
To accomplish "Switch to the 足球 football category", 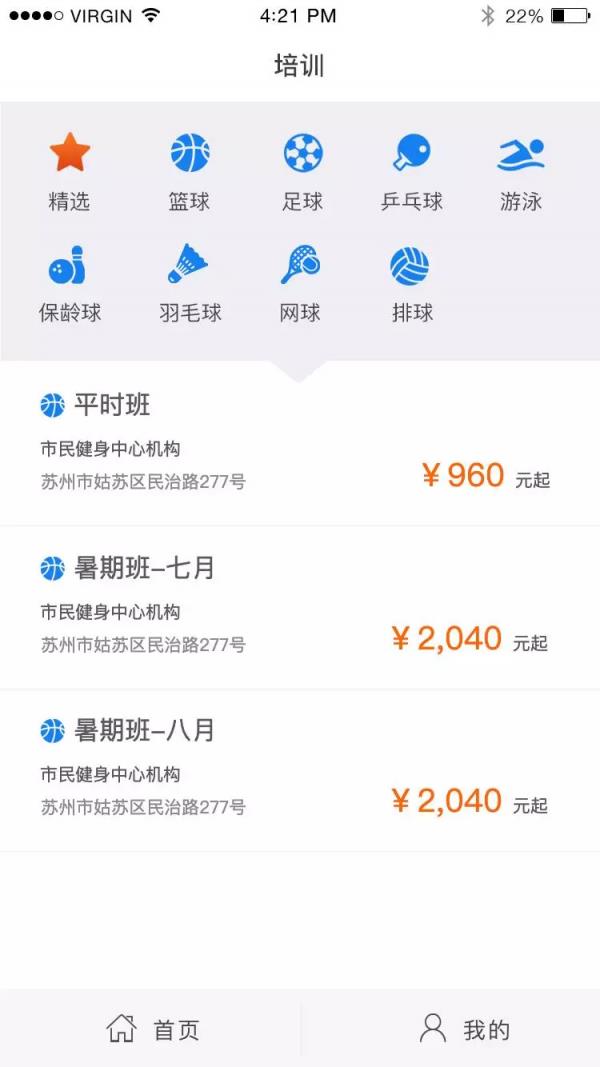I will (303, 172).
